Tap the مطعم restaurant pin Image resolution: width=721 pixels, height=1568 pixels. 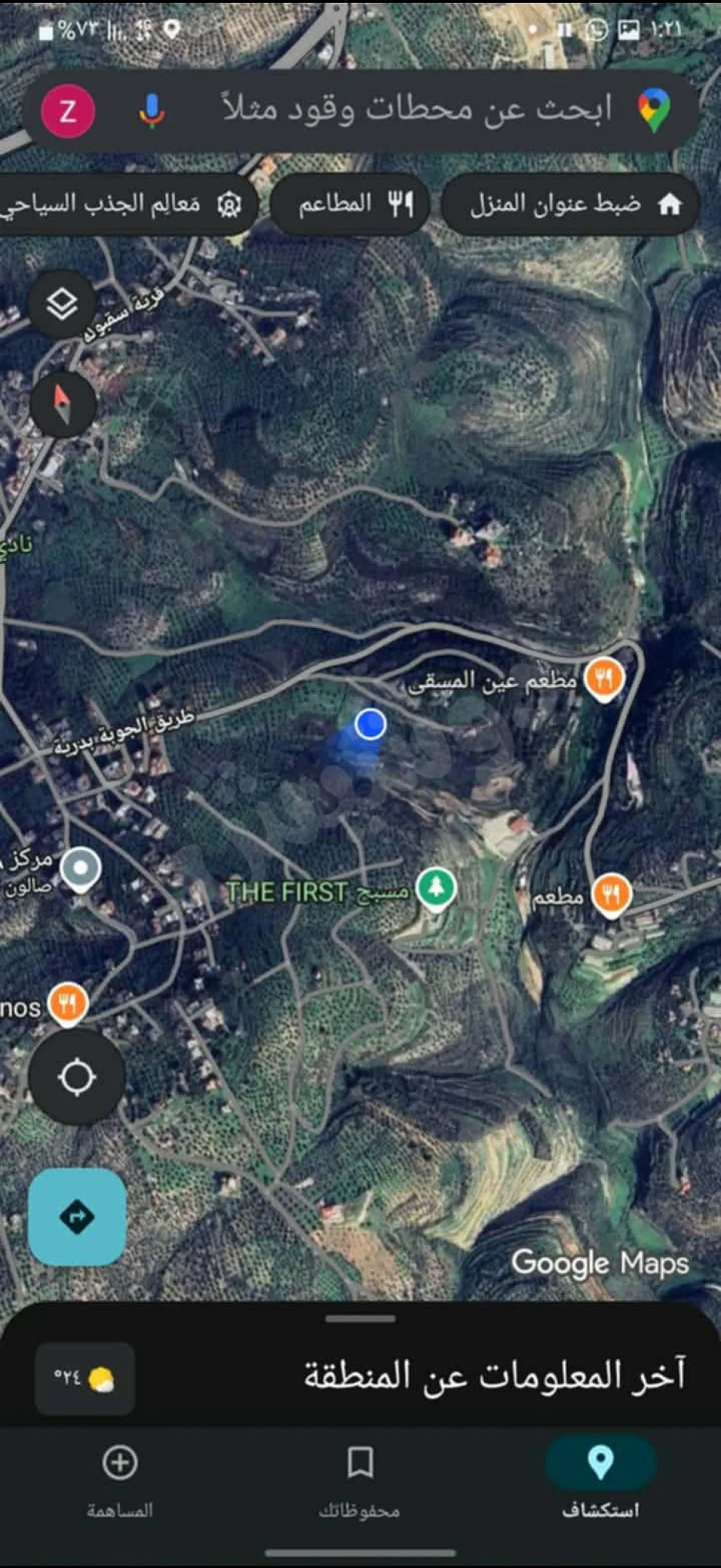[x=611, y=895]
